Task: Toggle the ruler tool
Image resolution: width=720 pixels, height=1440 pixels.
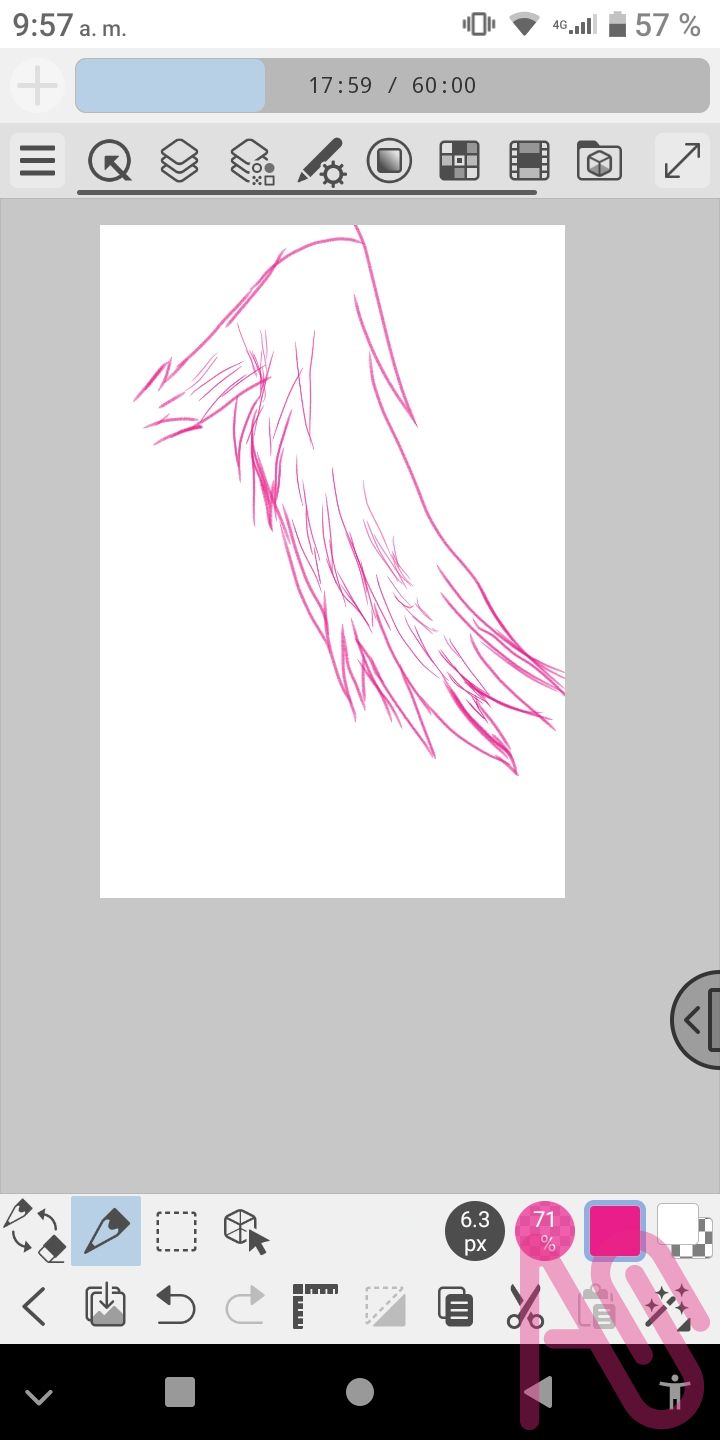Action: [x=315, y=1306]
